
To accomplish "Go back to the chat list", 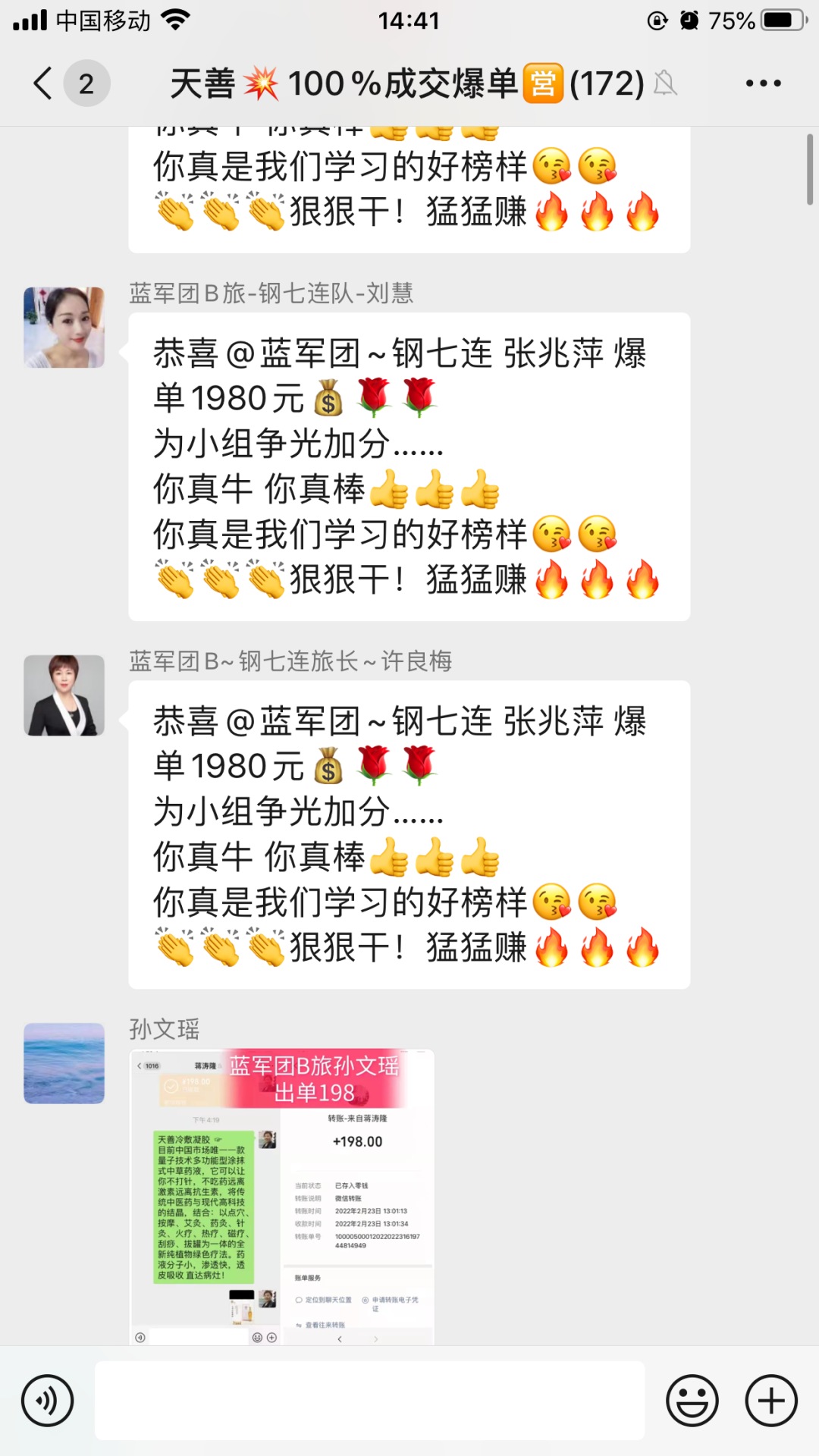I will coord(43,83).
